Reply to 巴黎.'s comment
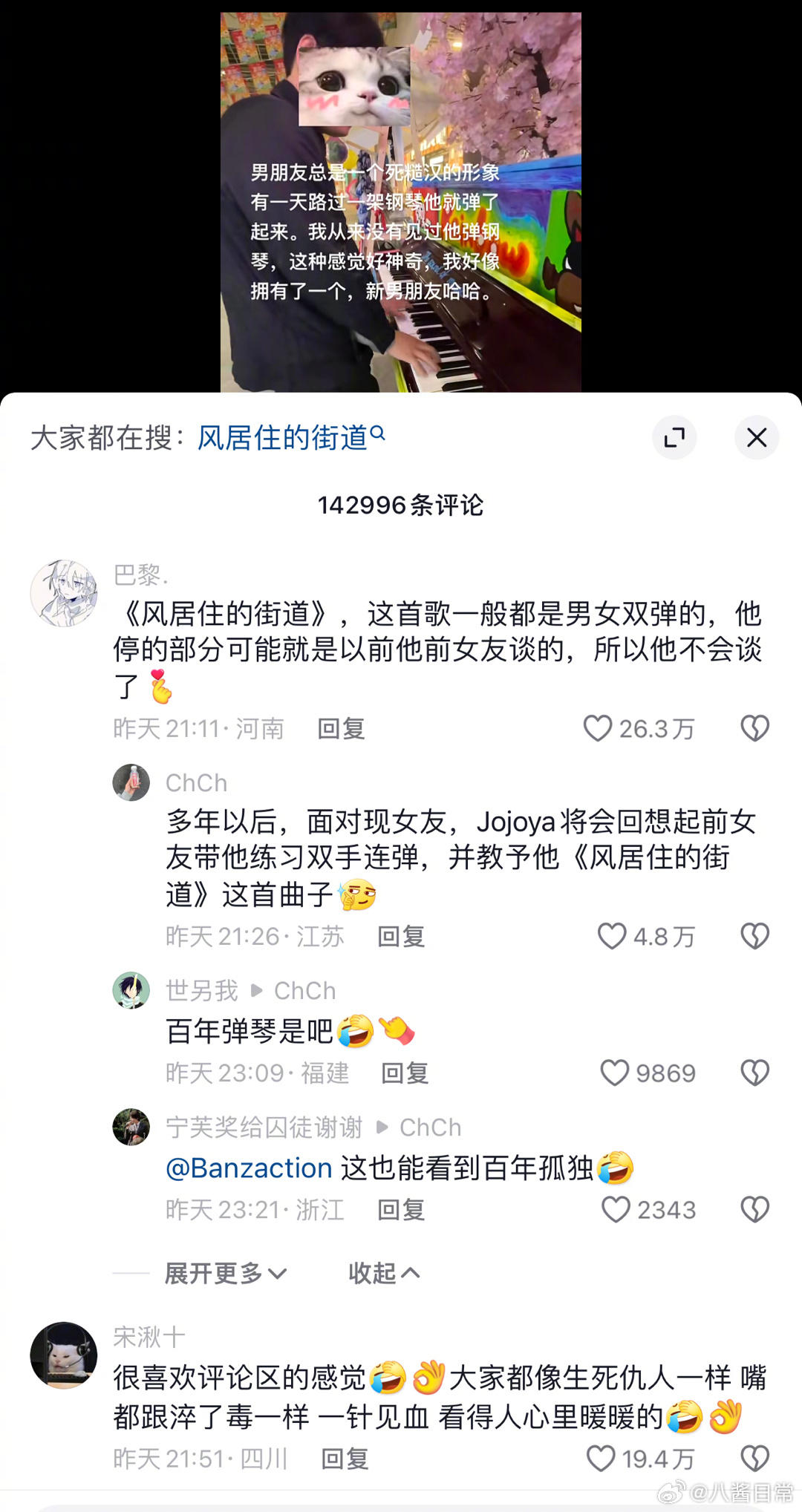The height and width of the screenshot is (1512, 802). (x=341, y=729)
